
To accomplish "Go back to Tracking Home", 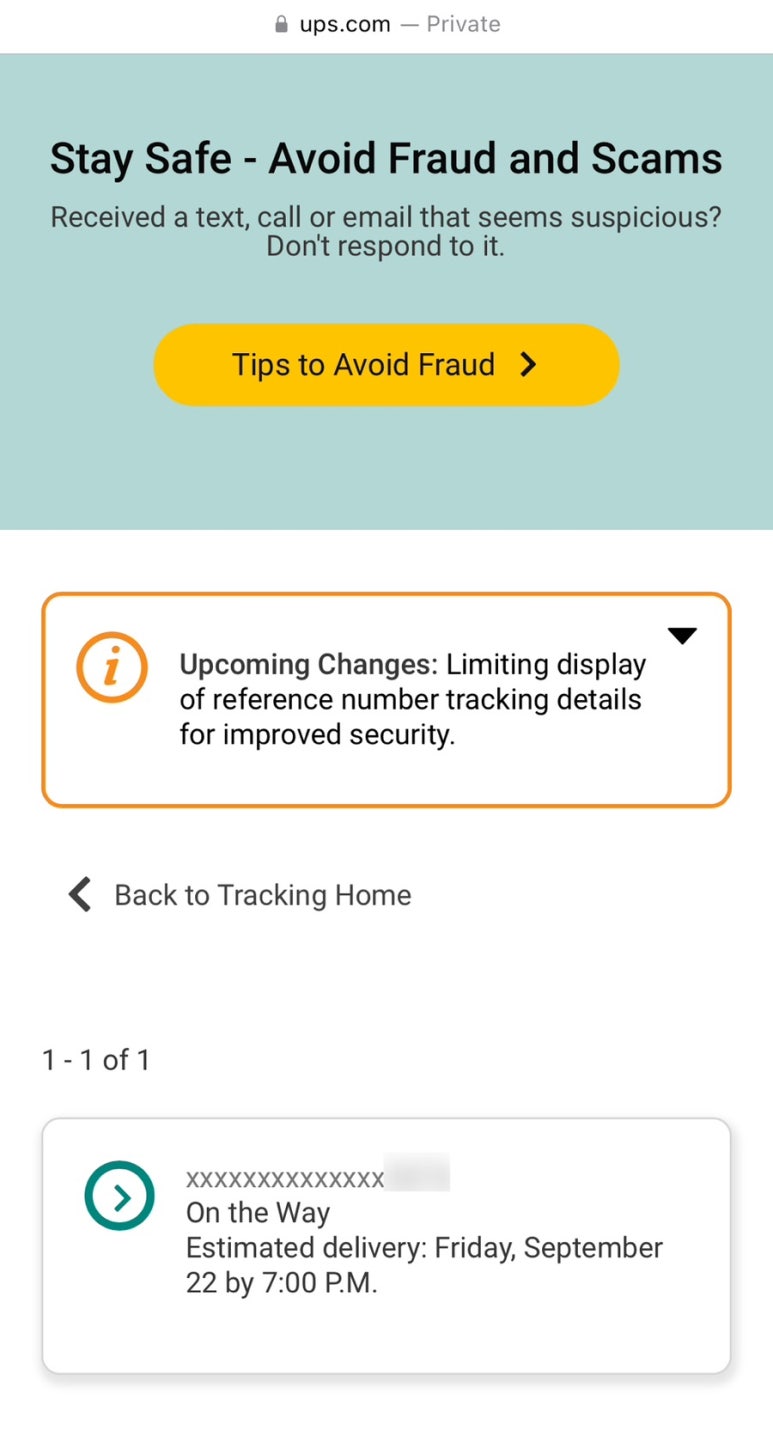I will pyautogui.click(x=239, y=894).
